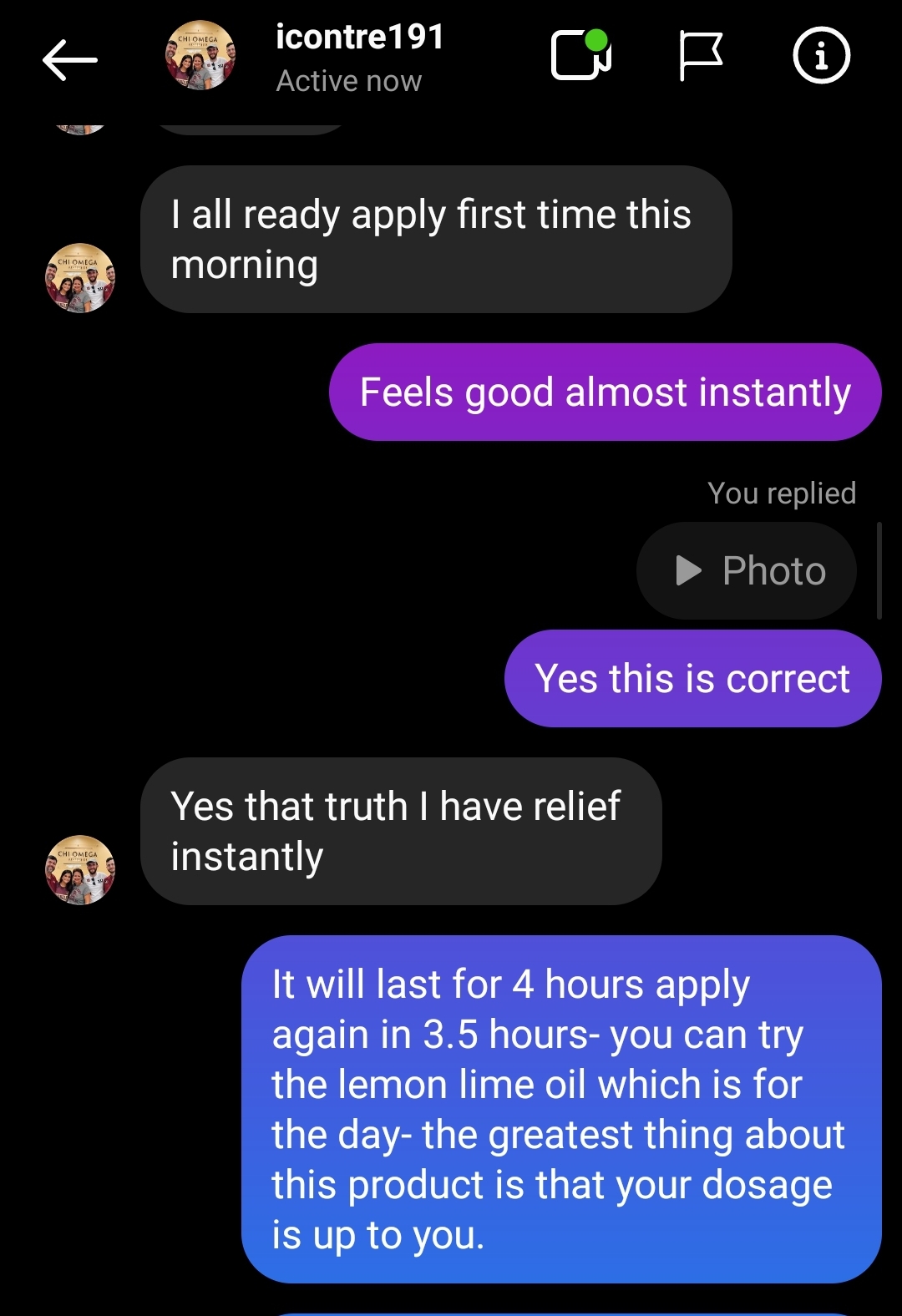Viewport: 902px width, 1316px height.
Task: Open the replied Photo message
Action: 747,571
